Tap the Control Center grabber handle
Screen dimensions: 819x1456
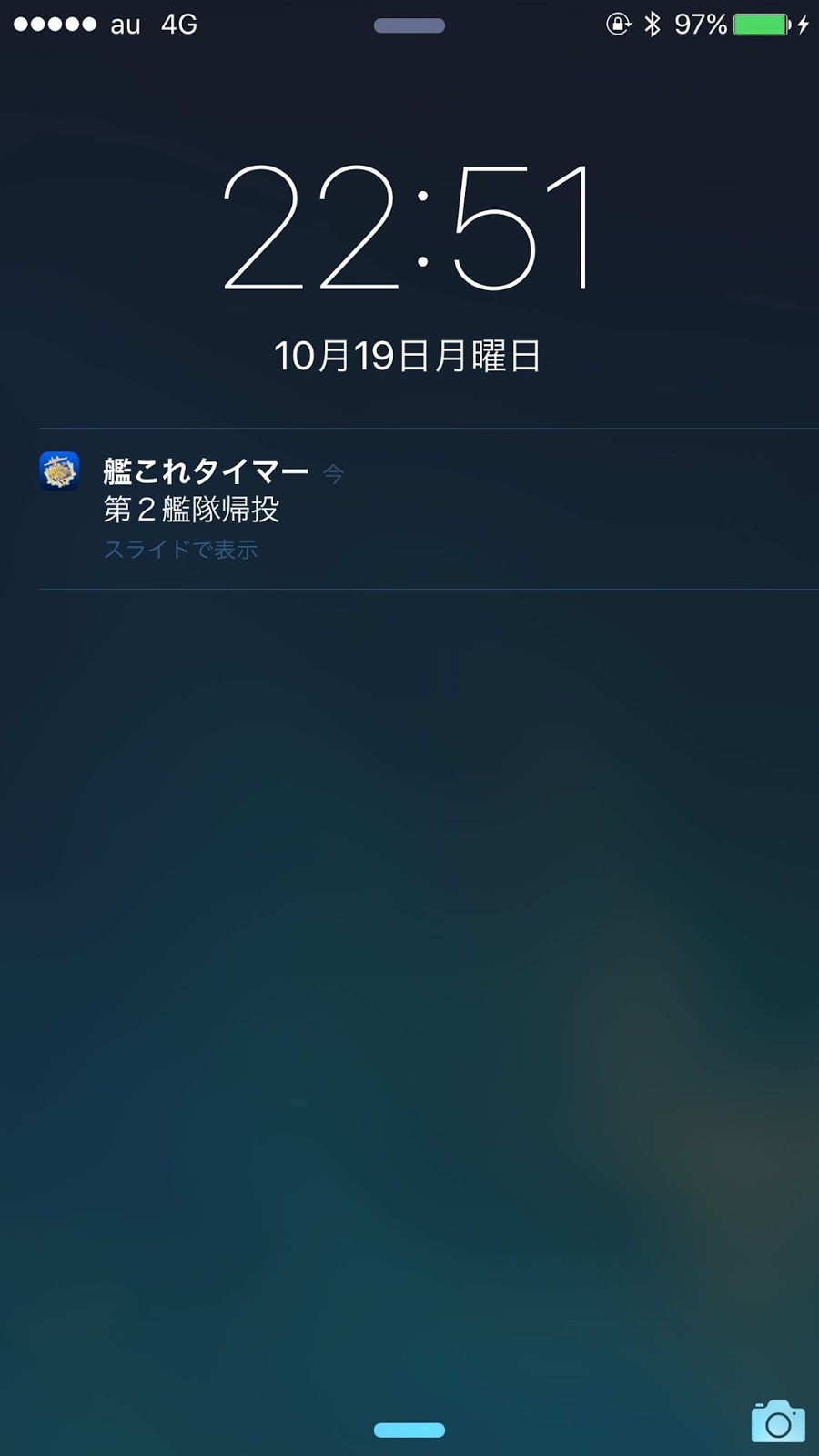(x=409, y=1431)
